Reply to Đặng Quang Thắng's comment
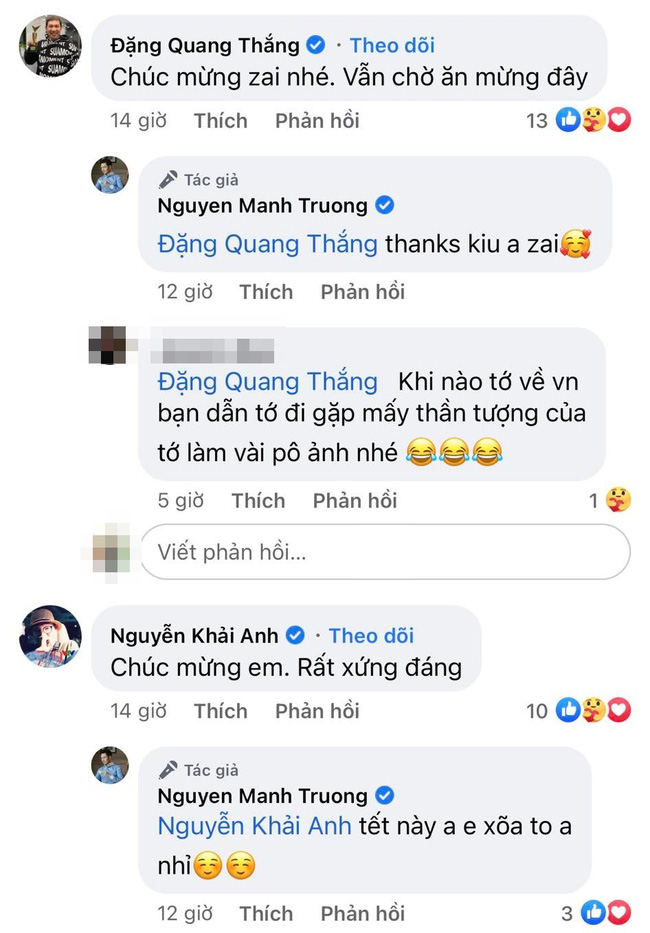This screenshot has width=650, height=933. (x=317, y=121)
